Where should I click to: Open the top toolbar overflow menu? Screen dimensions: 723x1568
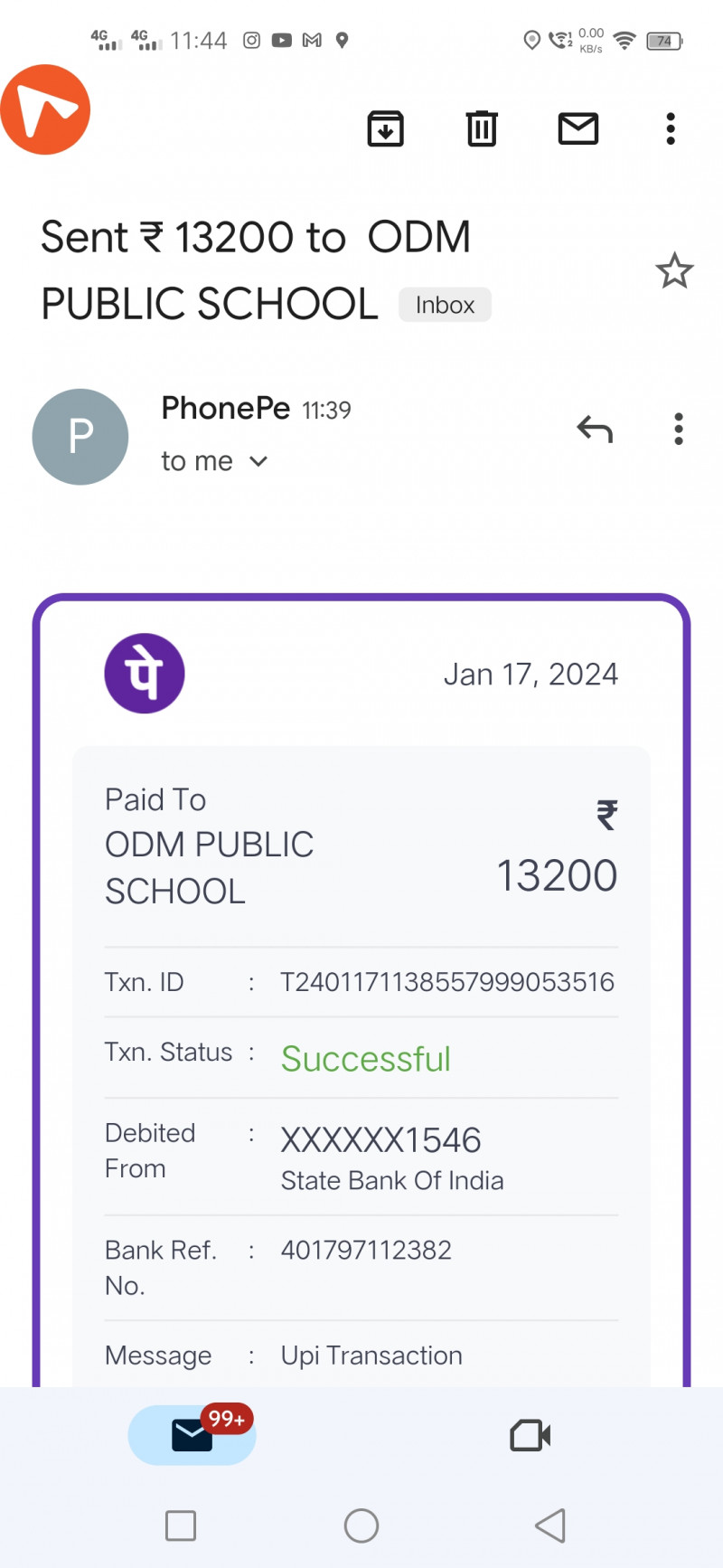(671, 128)
